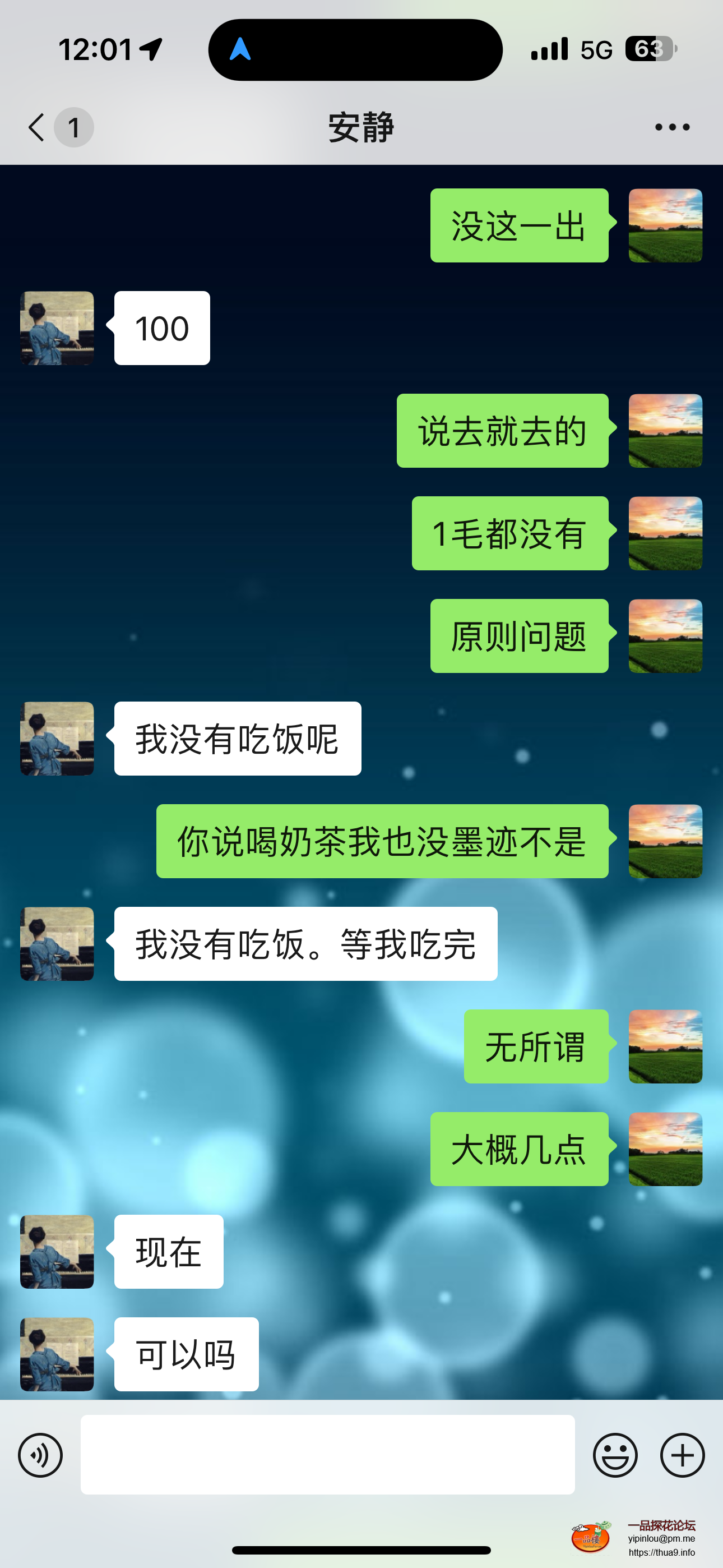This screenshot has height=1568, width=723.
Task: Focus the message text field
Action: pyautogui.click(x=327, y=1455)
